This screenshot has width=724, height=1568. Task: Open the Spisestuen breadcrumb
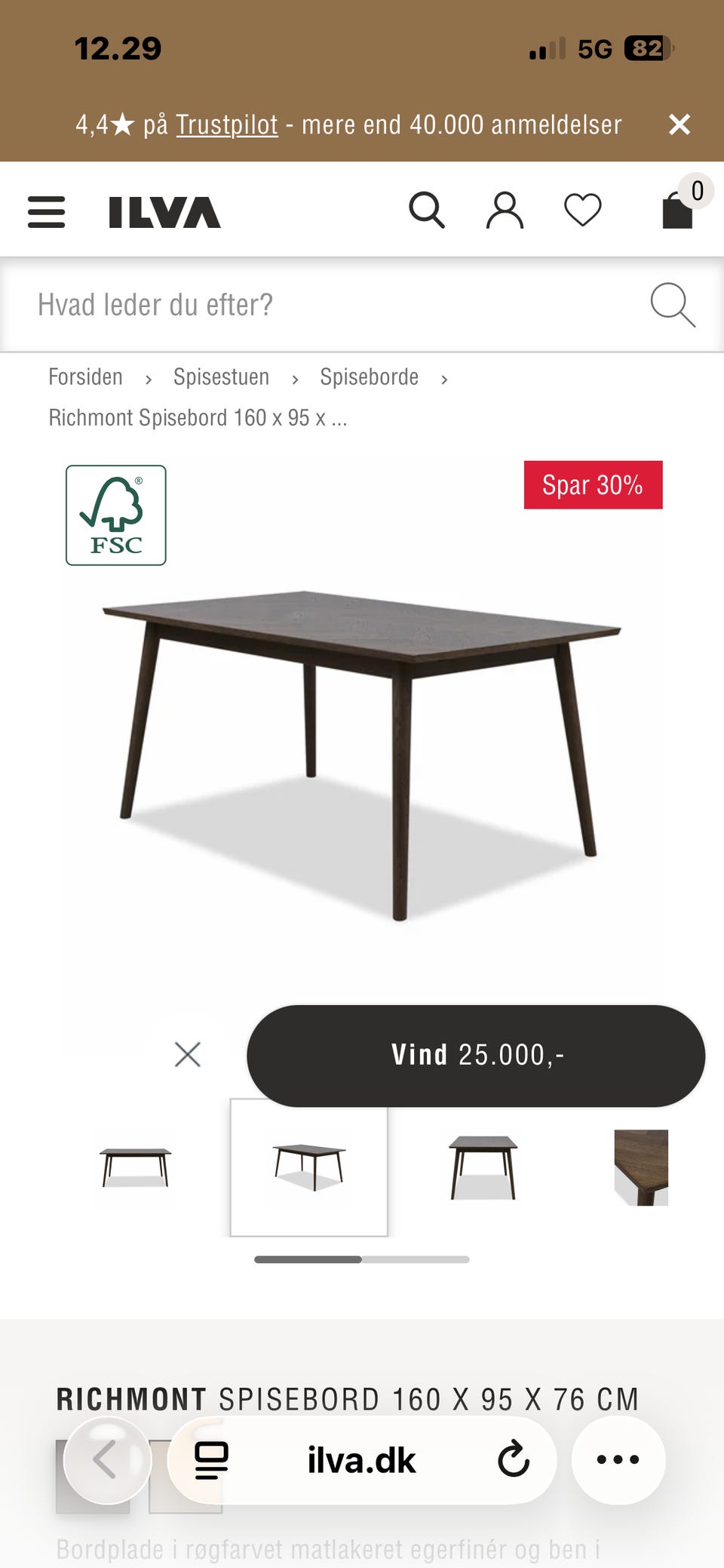pyautogui.click(x=221, y=377)
